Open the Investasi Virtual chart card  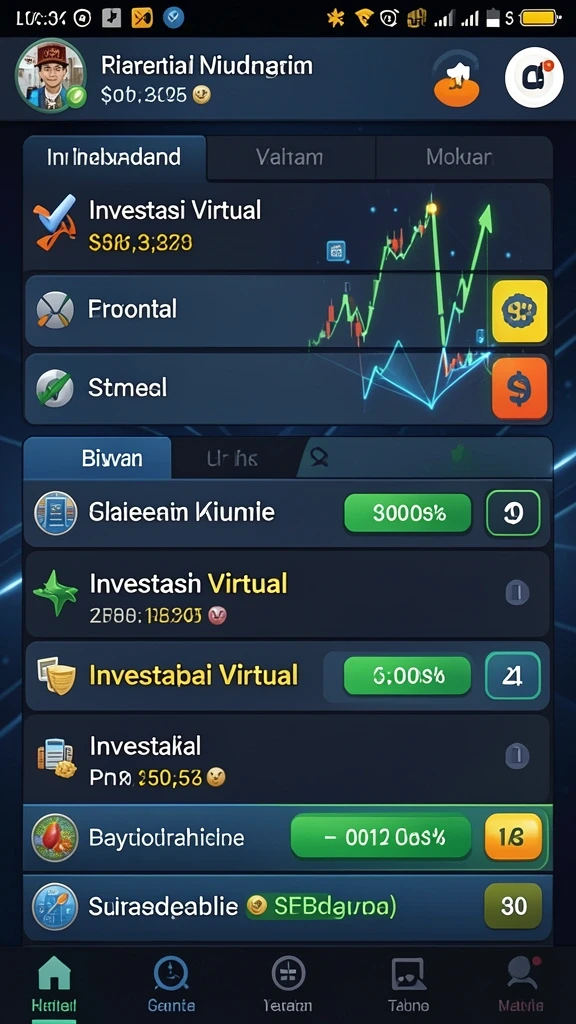(x=287, y=227)
